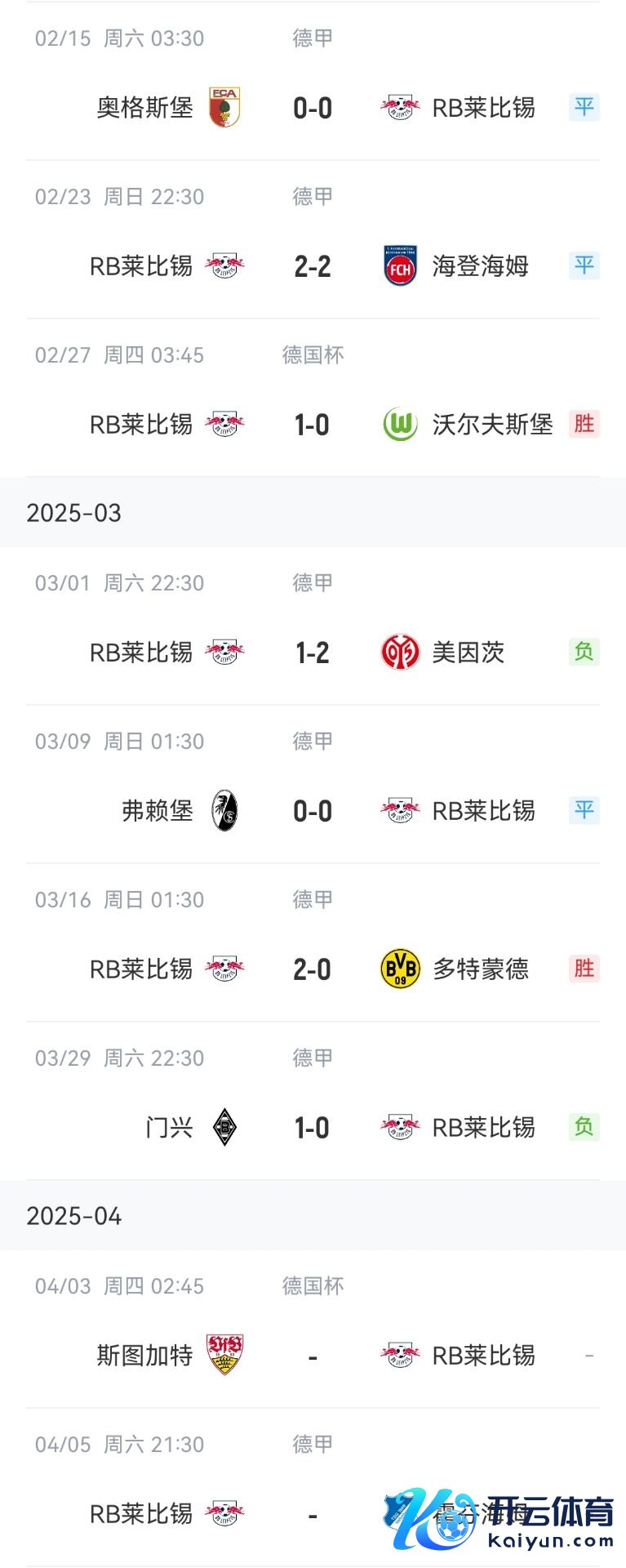View the 03/16 RB Leipzig vs Dortmund match
Image resolution: width=626 pixels, height=1568 pixels.
[313, 969]
